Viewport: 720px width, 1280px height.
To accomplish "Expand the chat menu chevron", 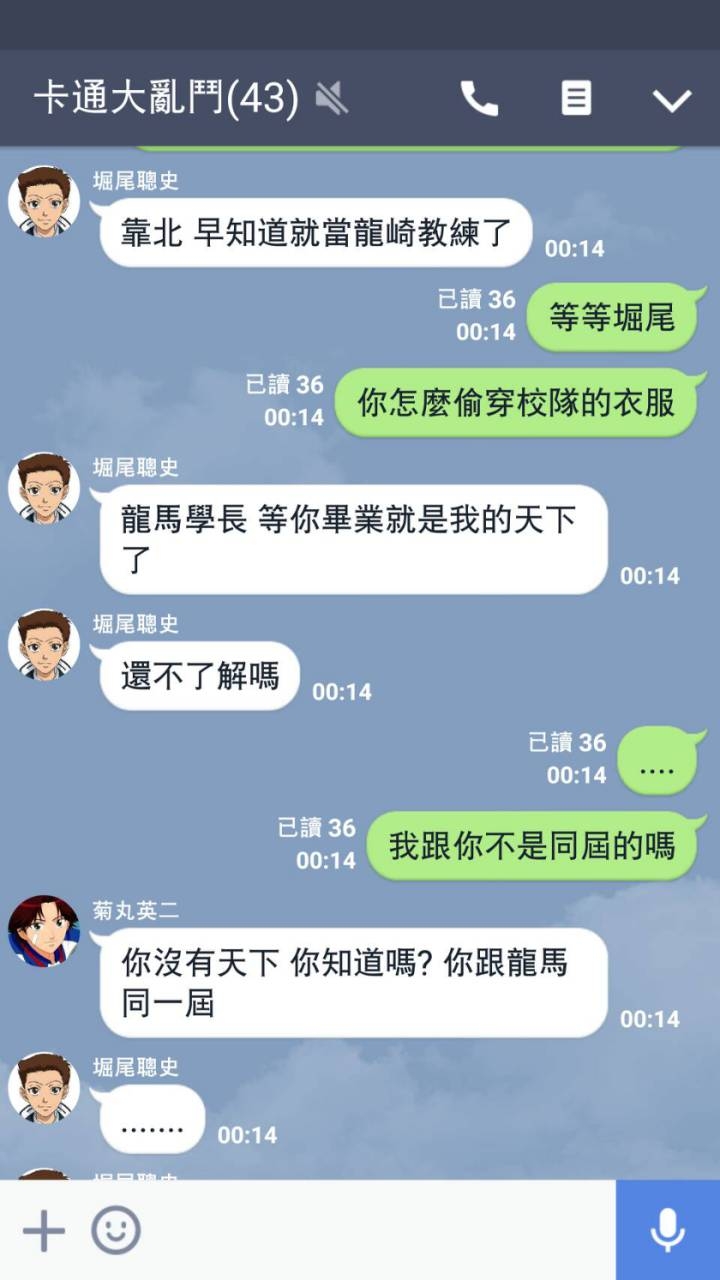I will pyautogui.click(x=672, y=99).
